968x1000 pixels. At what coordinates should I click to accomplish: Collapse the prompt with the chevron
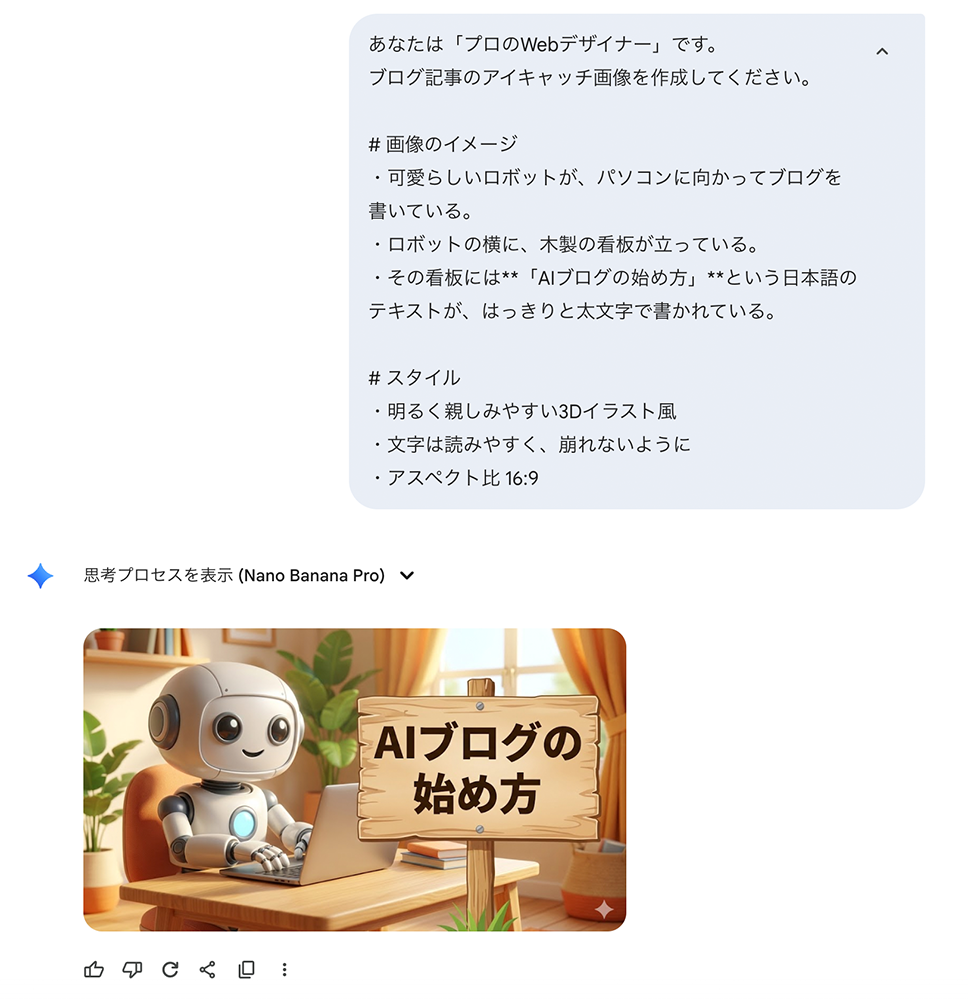(x=882, y=52)
